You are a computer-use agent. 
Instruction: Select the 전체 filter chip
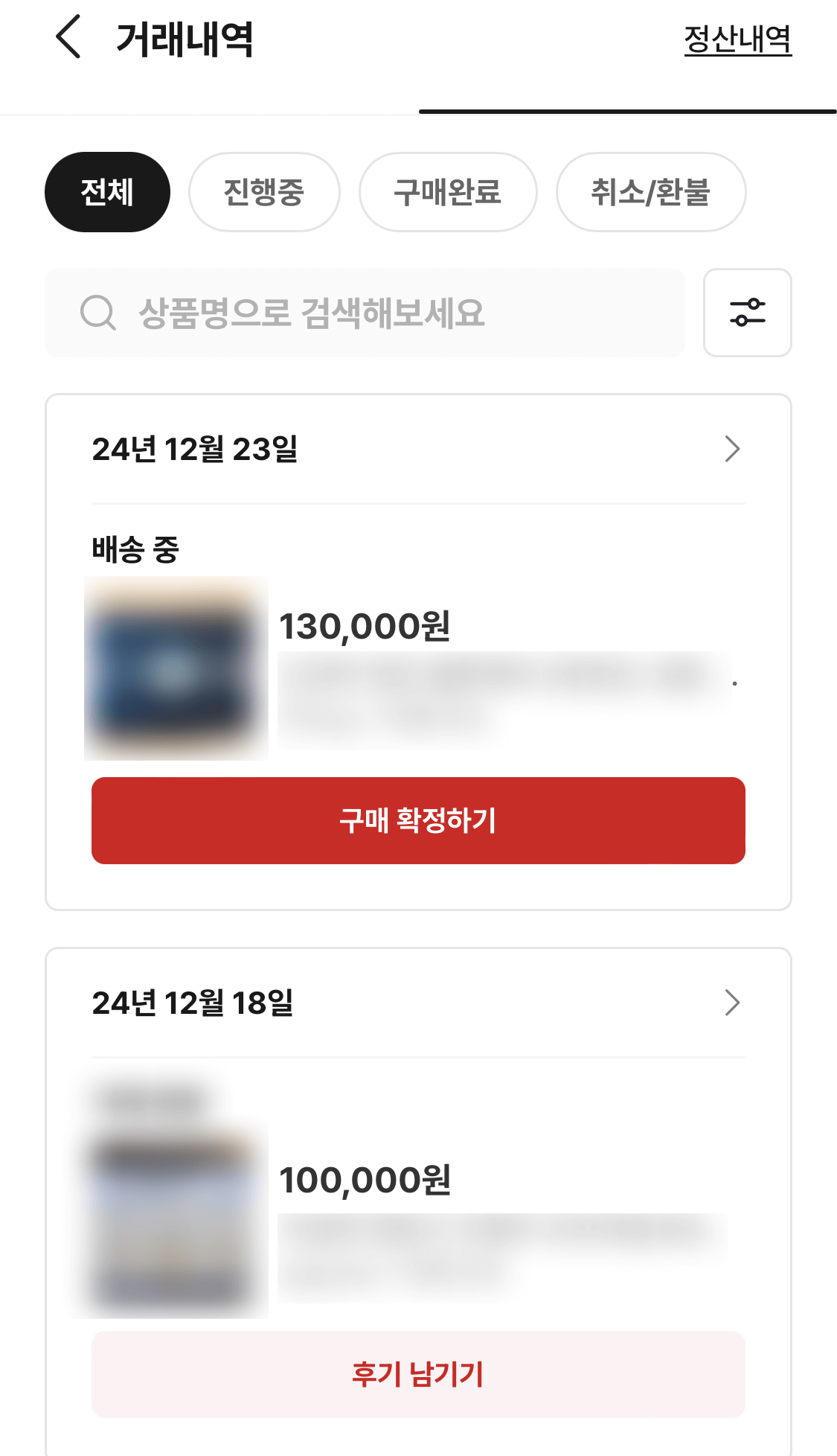pos(106,191)
